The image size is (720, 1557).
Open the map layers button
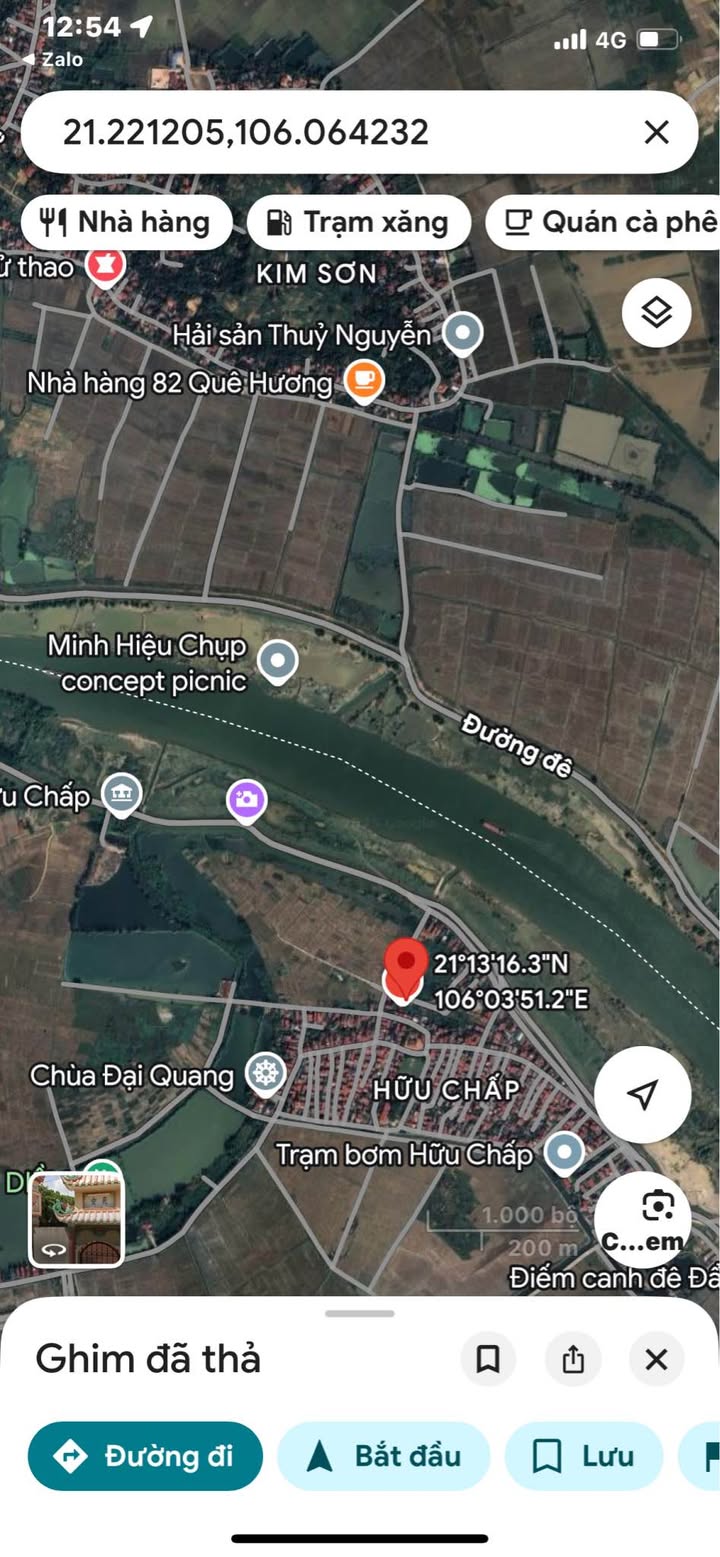tap(656, 313)
